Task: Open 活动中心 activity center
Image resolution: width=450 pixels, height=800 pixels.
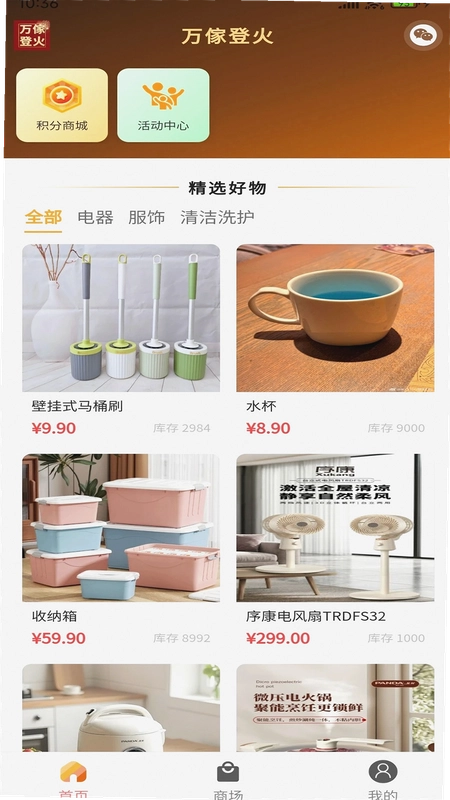Action: click(x=163, y=105)
